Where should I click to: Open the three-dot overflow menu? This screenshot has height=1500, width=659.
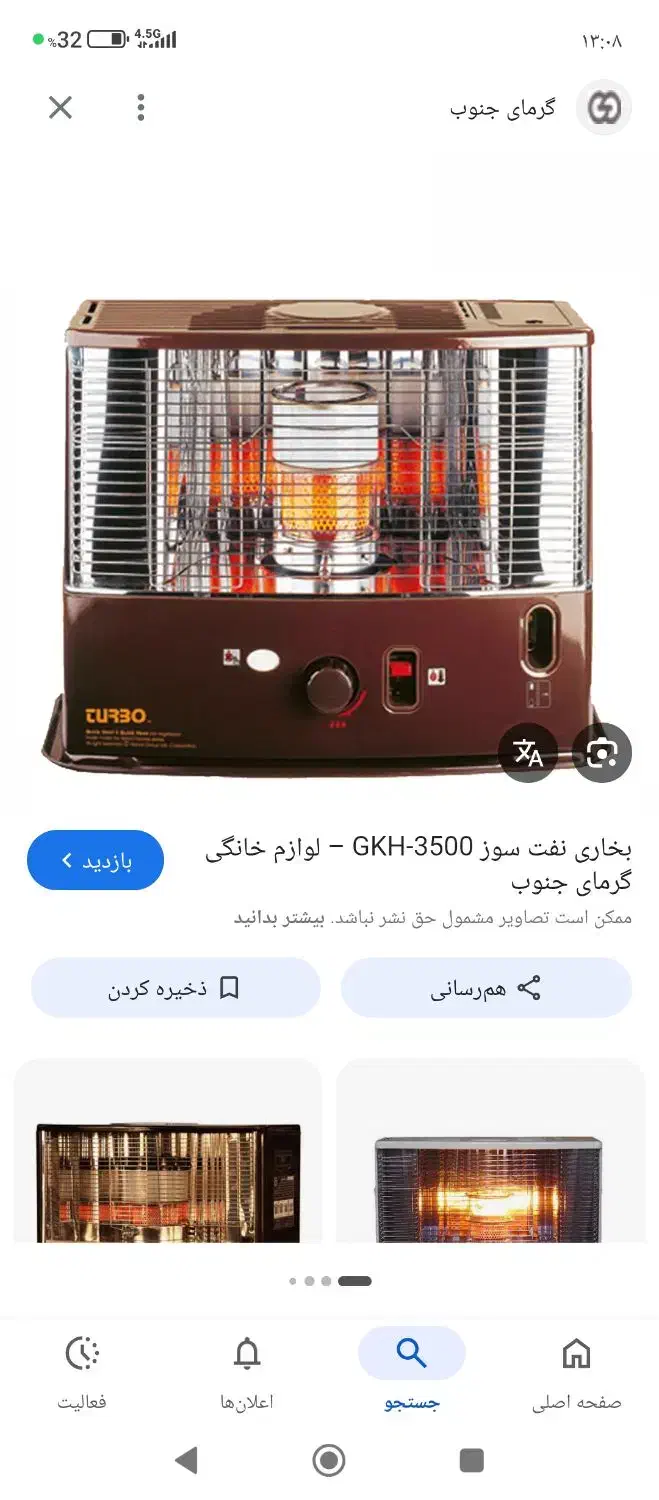(x=141, y=107)
